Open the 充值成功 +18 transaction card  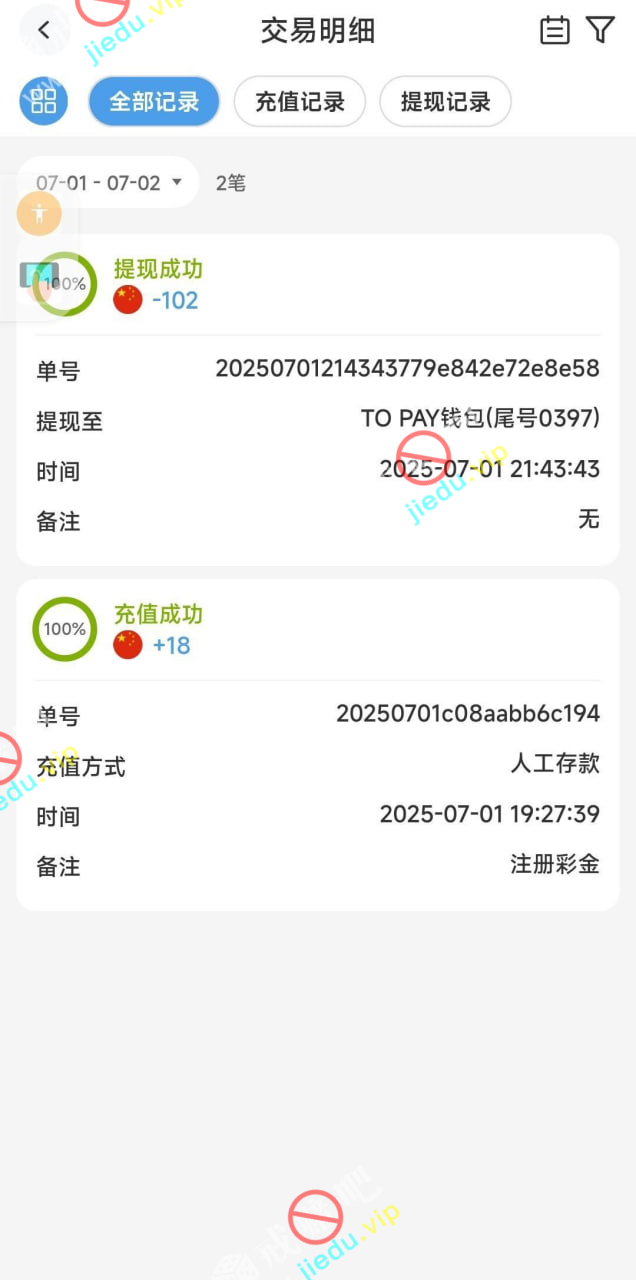[x=318, y=745]
